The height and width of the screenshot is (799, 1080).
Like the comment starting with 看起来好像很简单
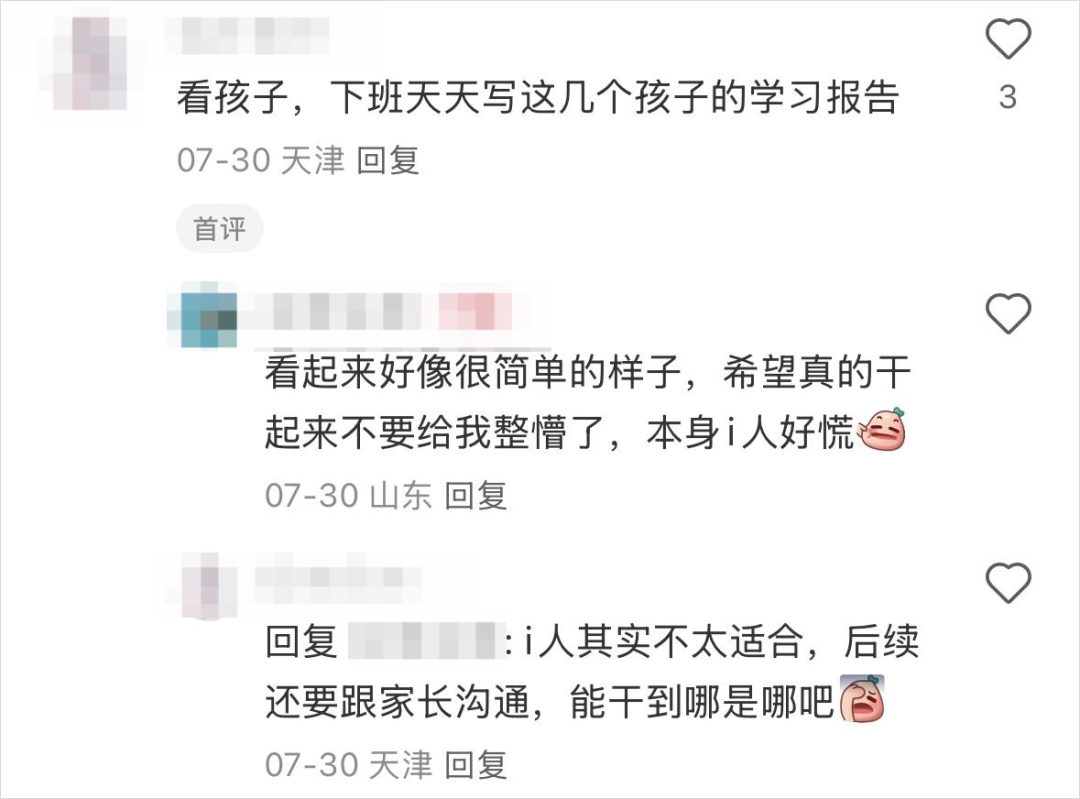[x=1008, y=315]
